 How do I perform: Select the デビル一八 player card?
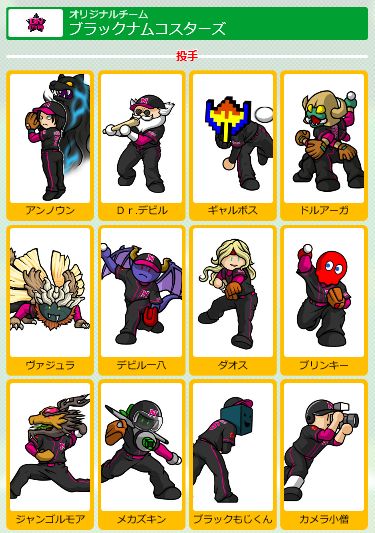(x=142, y=300)
